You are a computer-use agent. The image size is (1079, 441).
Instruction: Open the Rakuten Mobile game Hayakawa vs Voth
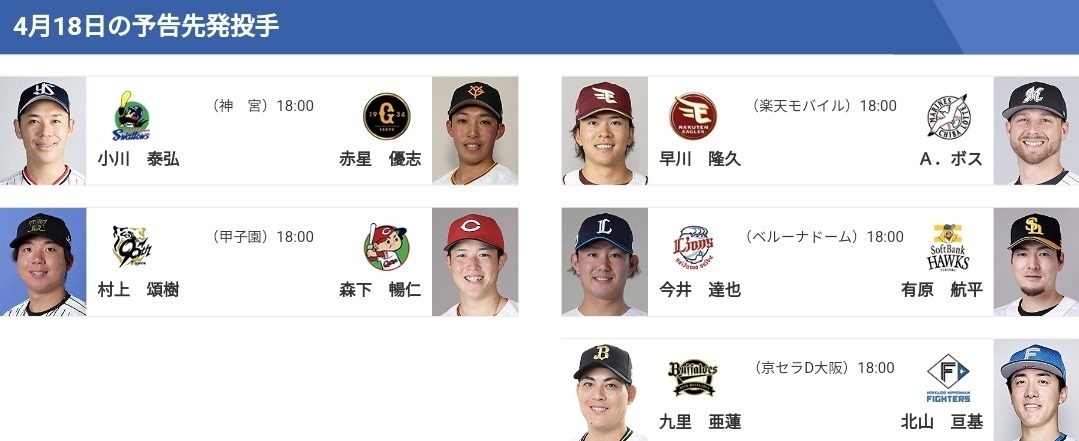[820, 131]
